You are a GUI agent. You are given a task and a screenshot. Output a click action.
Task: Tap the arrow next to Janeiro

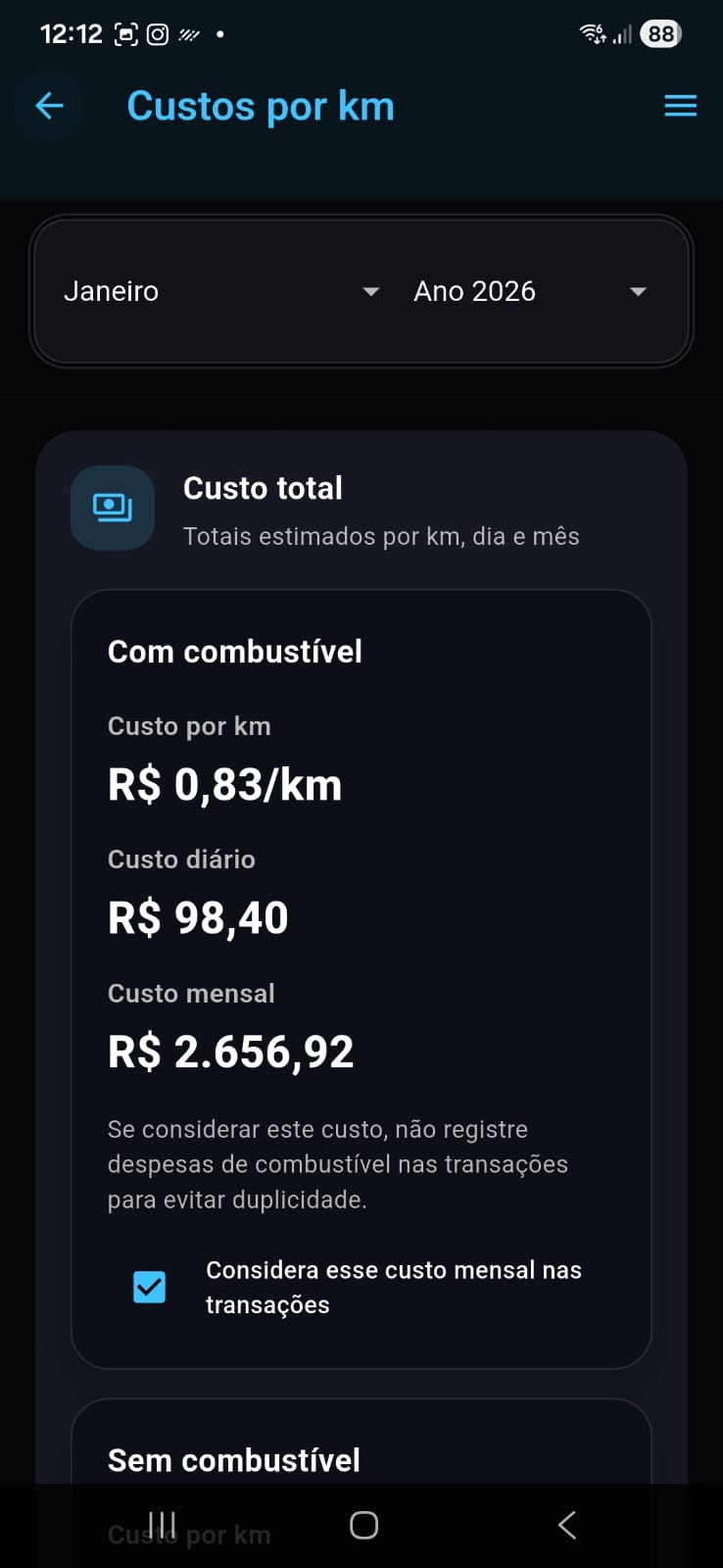pos(370,291)
